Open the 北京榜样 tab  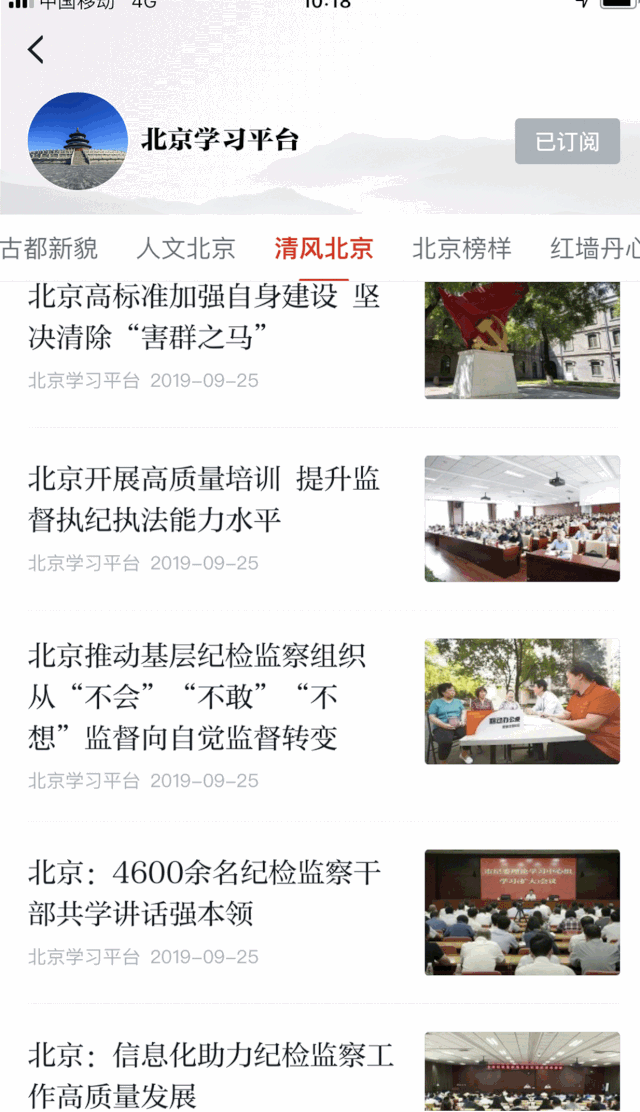[x=461, y=248]
